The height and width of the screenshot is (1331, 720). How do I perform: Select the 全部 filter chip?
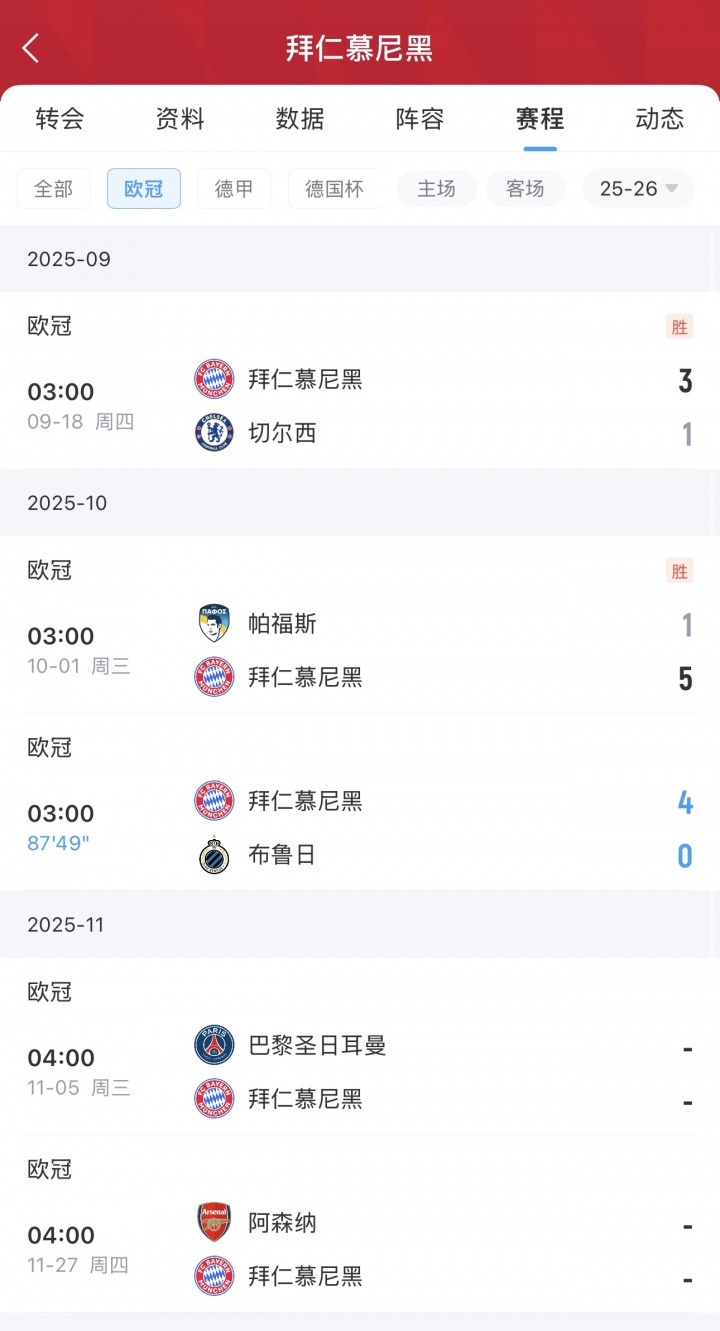click(54, 189)
